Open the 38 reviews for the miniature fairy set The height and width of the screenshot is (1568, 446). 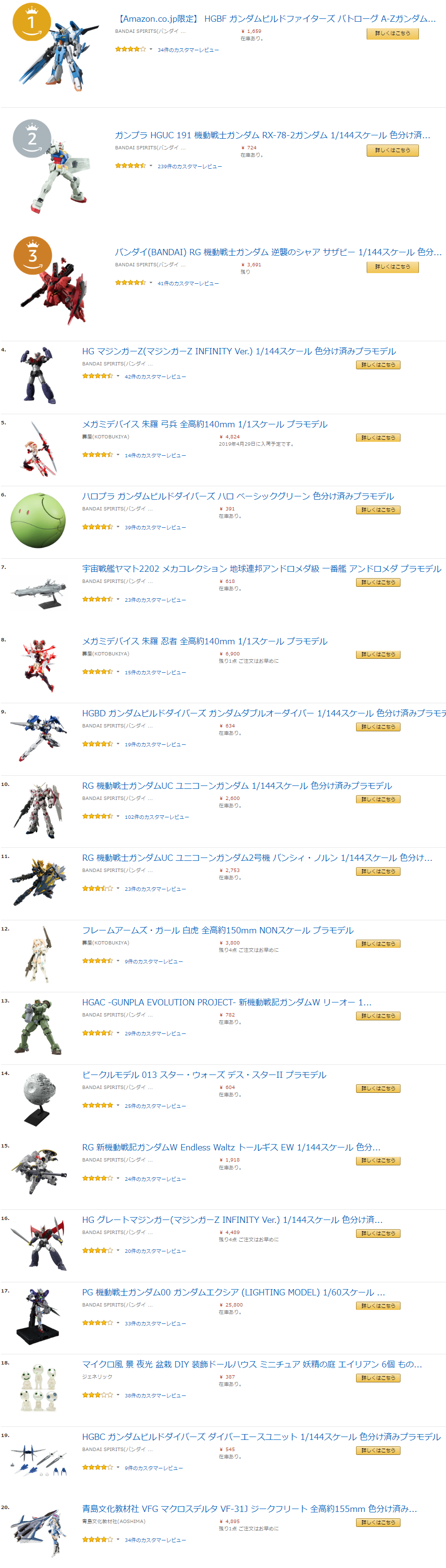(155, 1395)
